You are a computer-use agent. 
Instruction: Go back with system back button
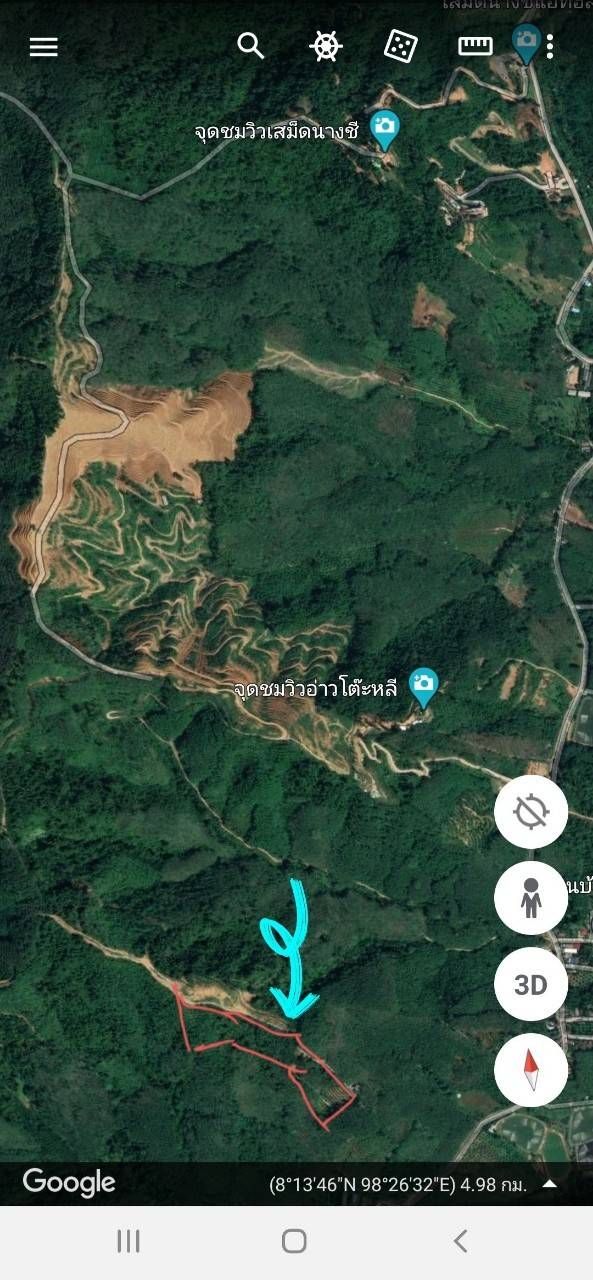(460, 1241)
